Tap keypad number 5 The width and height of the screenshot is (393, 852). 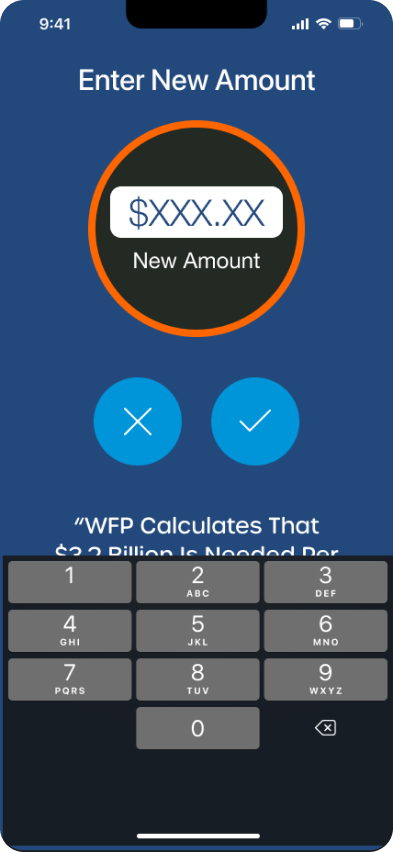(198, 630)
